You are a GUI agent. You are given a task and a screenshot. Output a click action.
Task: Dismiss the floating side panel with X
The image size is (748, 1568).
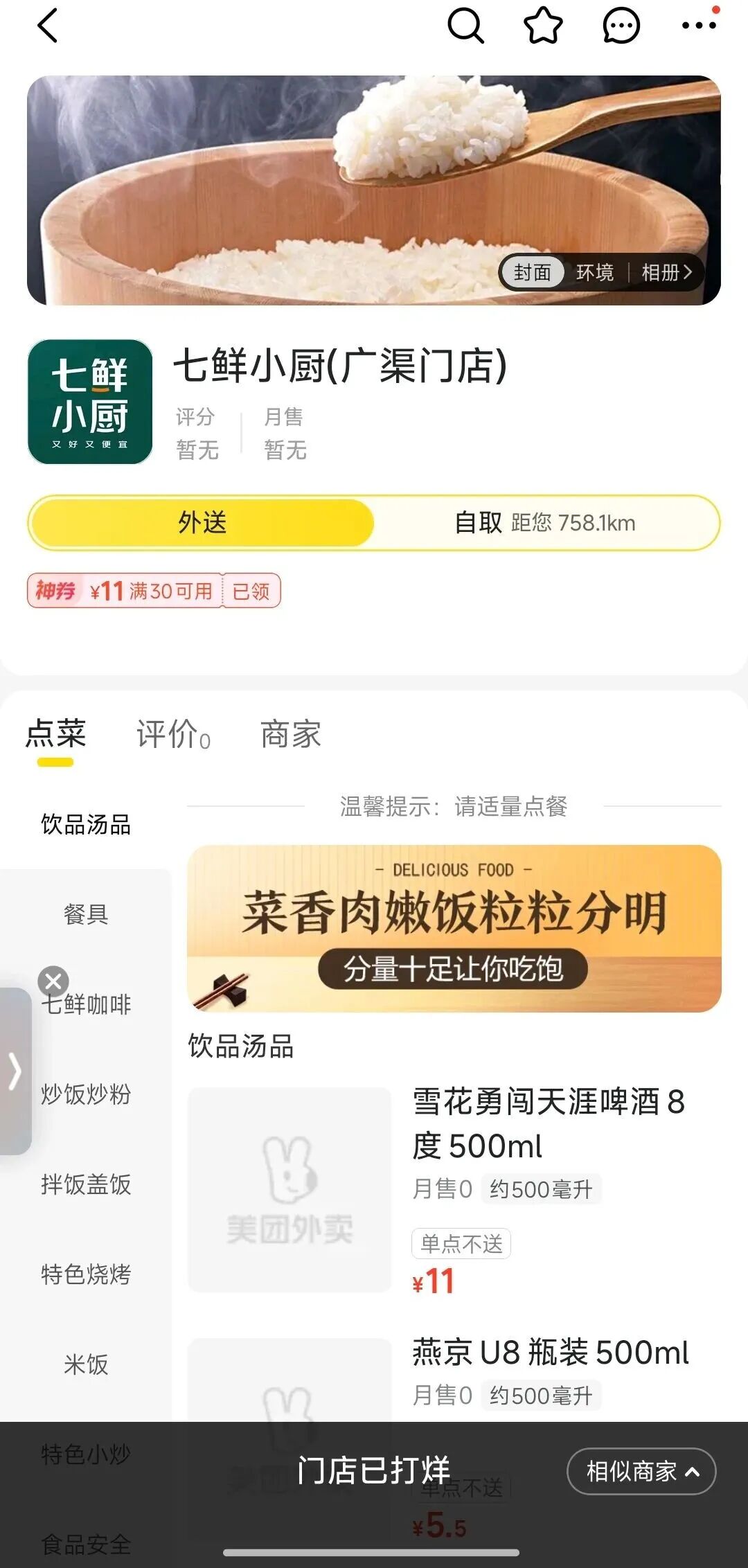53,981
